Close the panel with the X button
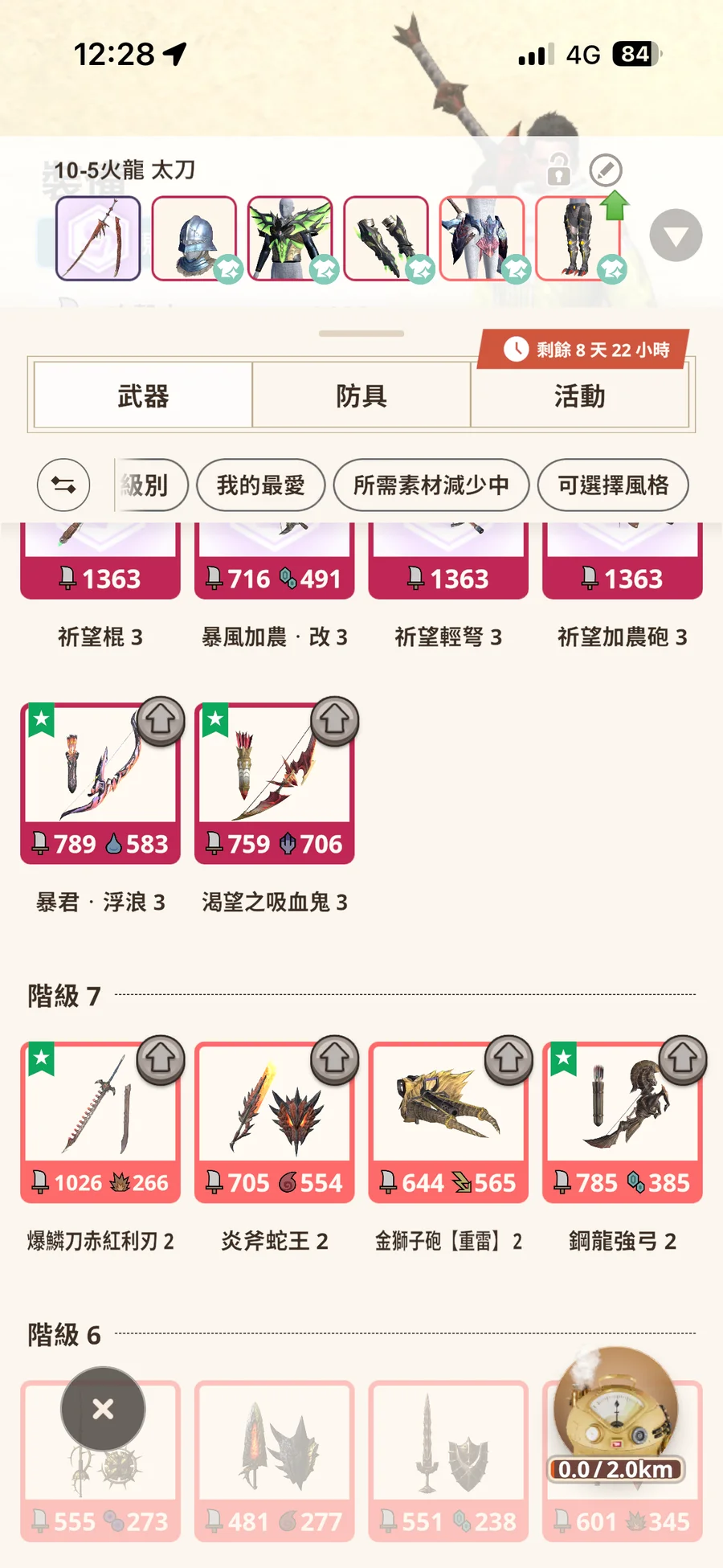 [x=103, y=1408]
